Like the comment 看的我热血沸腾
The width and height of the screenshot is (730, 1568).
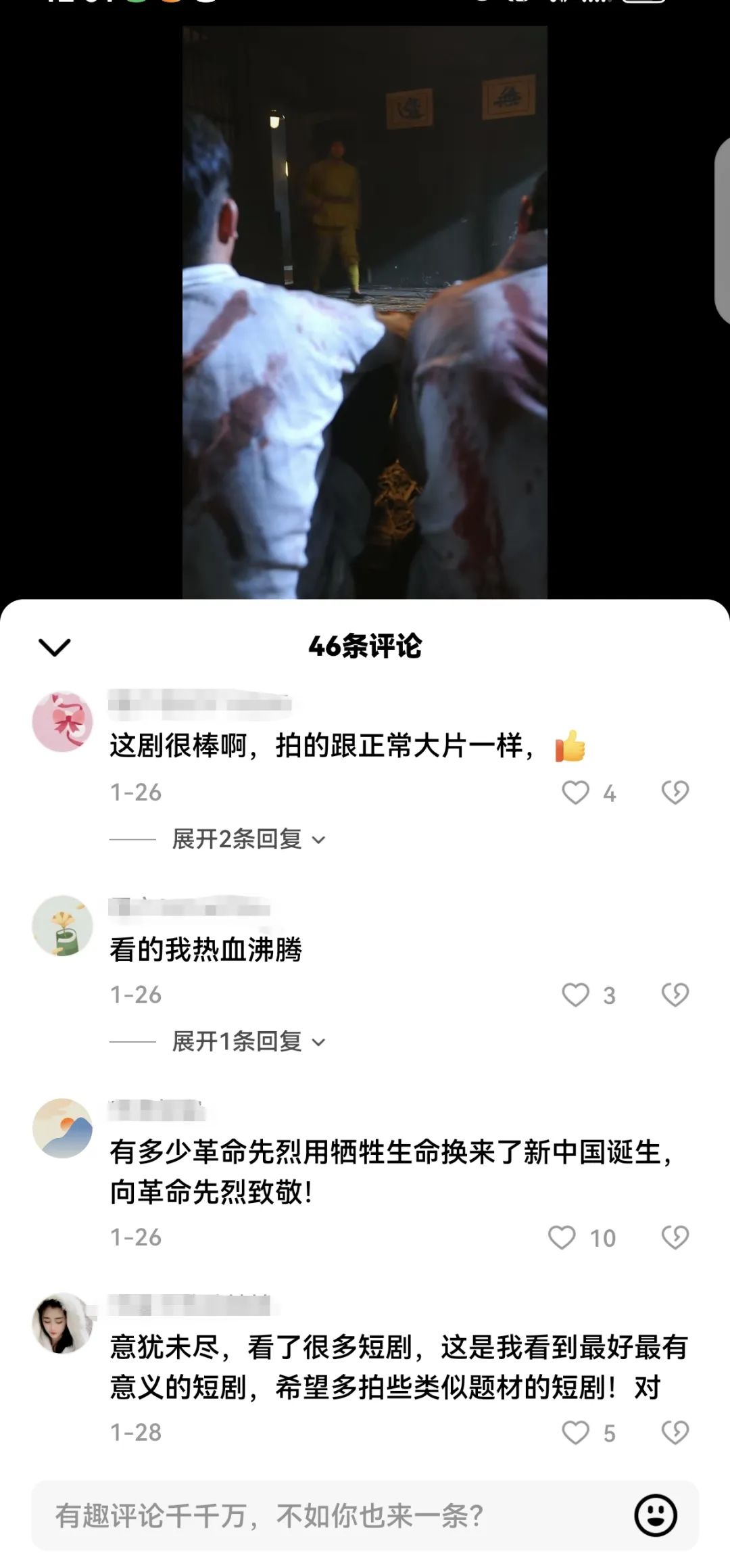click(576, 995)
